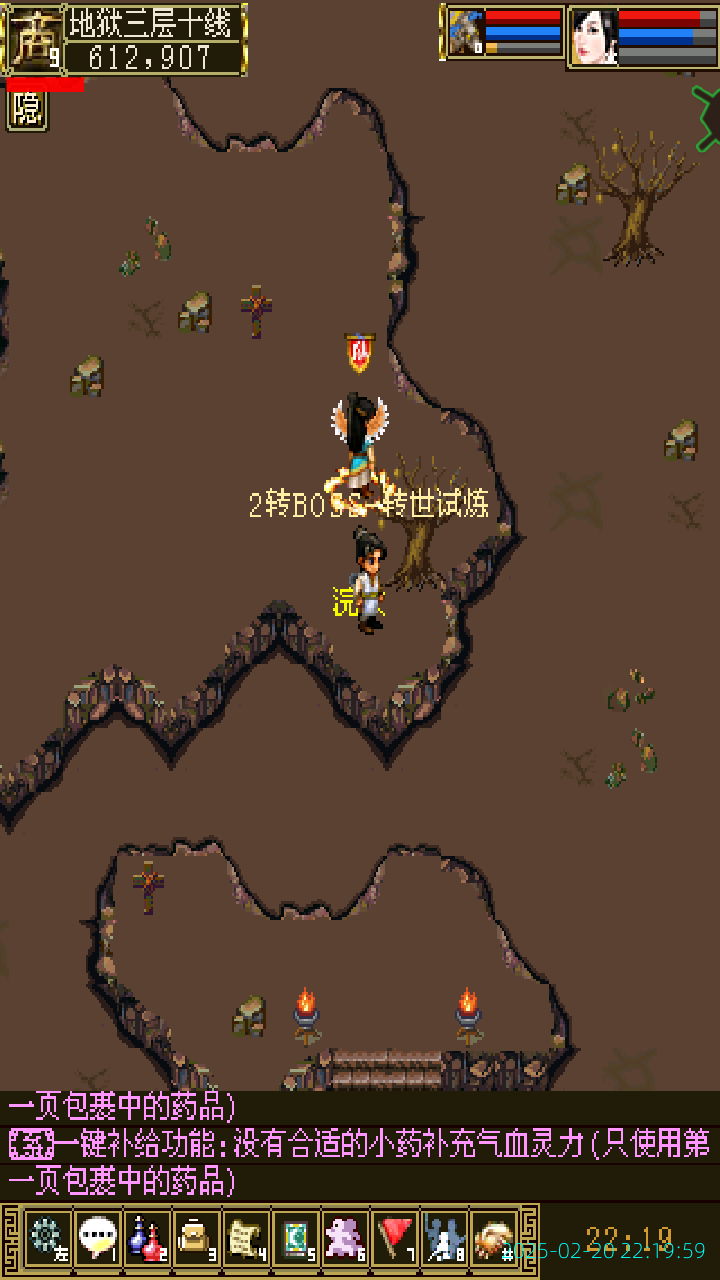
Task: Open the pink system chat message log
Action: point(360,1144)
